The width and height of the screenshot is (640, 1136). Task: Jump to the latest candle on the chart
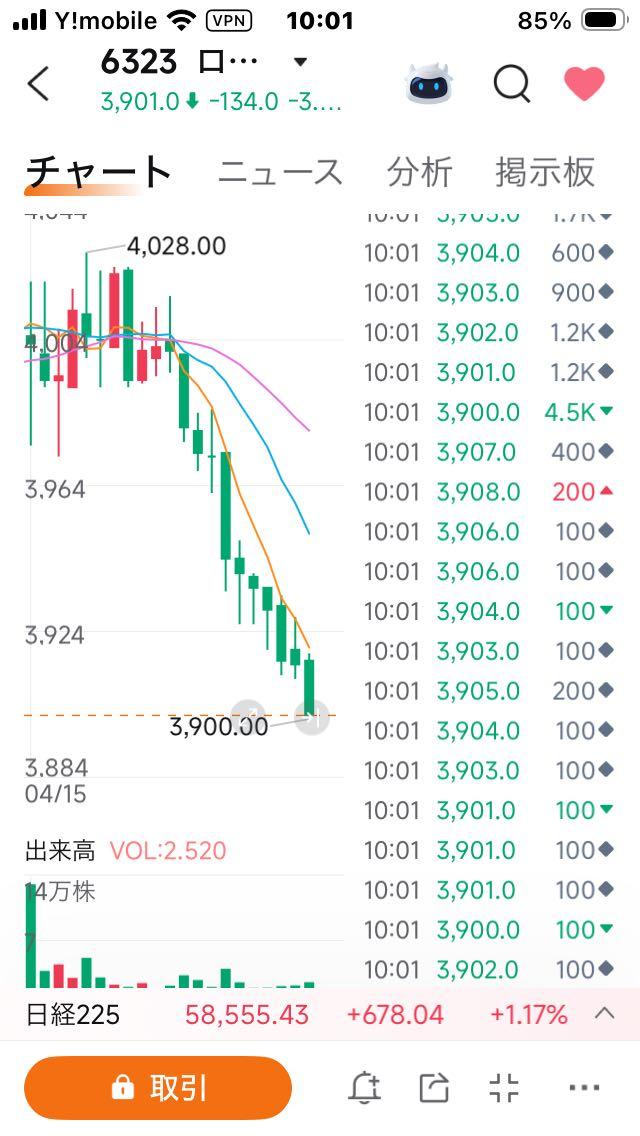click(313, 715)
